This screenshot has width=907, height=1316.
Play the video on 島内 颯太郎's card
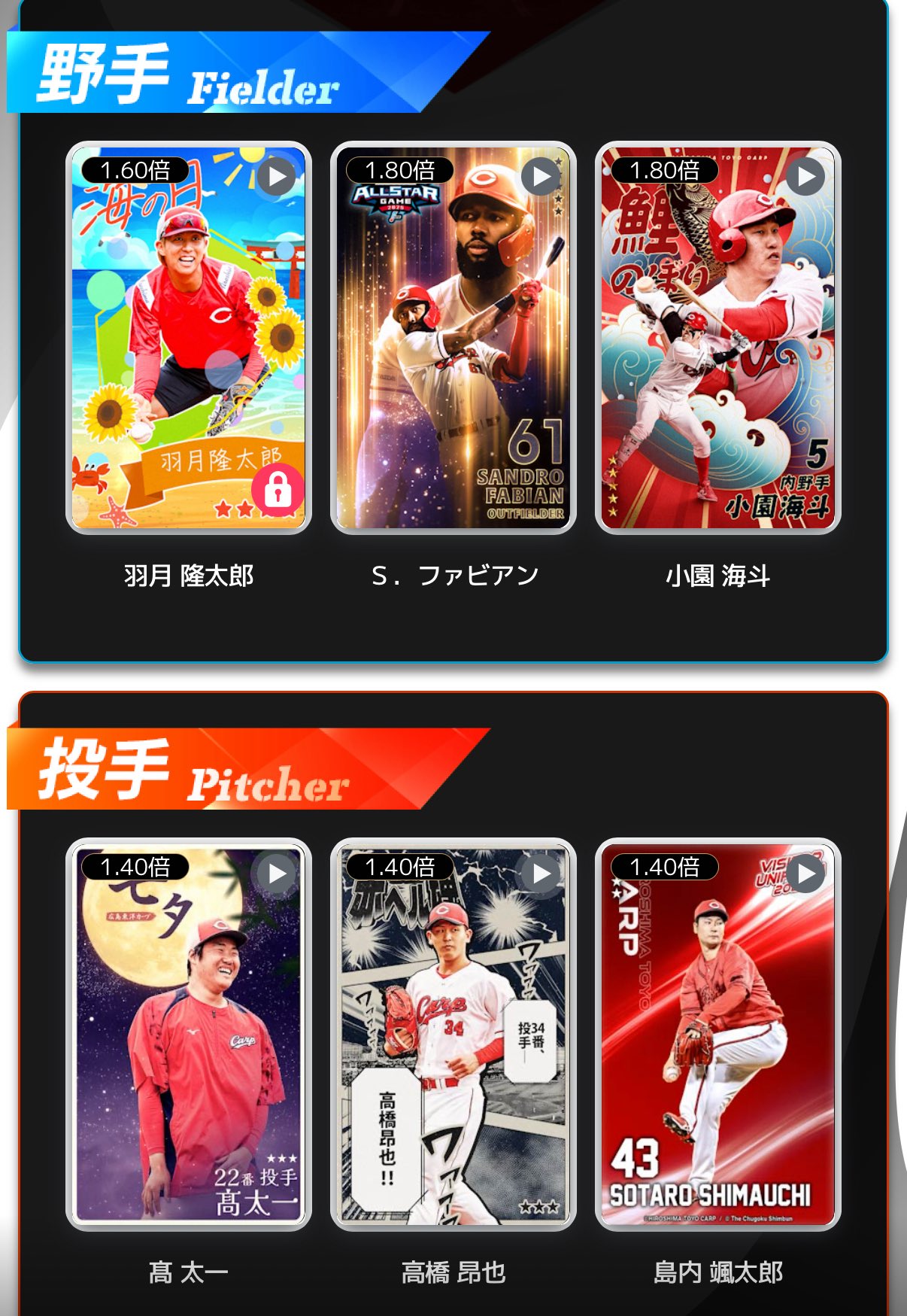pyautogui.click(x=805, y=874)
